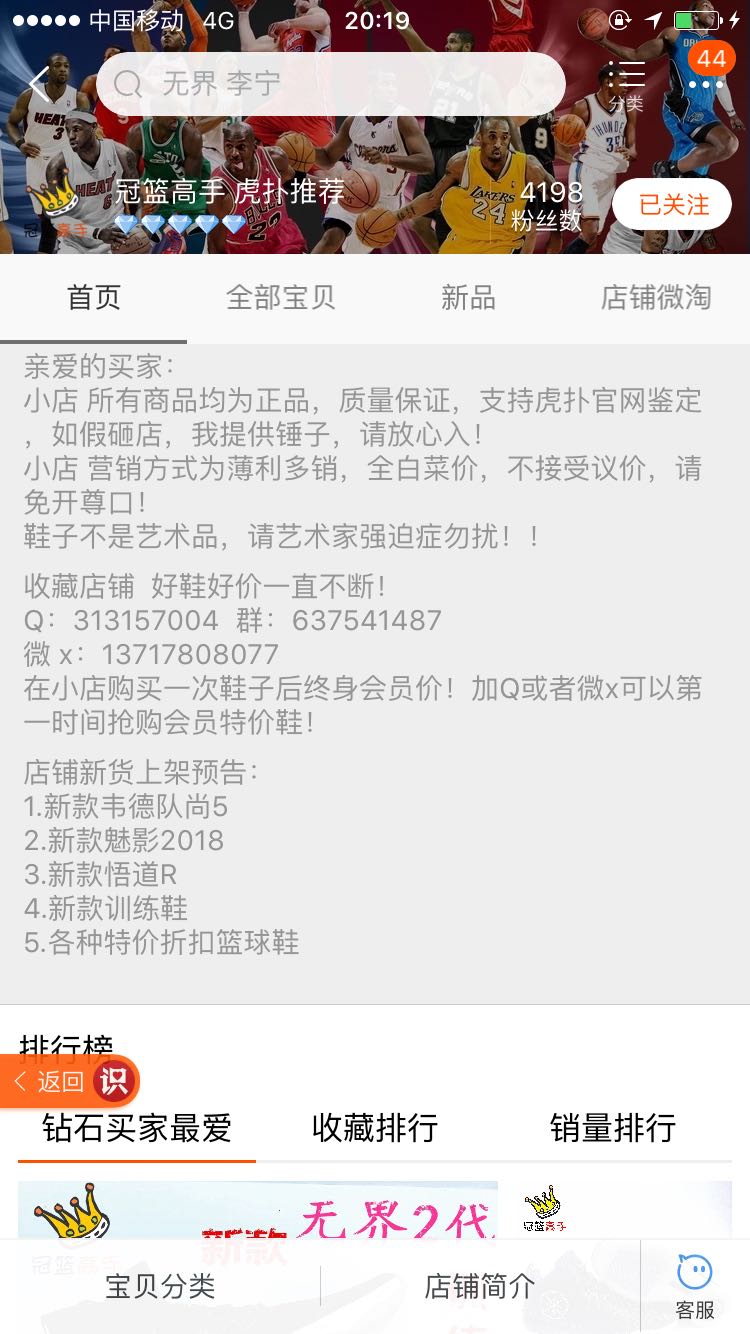Viewport: 750px width, 1334px height.
Task: Switch to the 全部宝贝 tab
Action: pyautogui.click(x=281, y=297)
